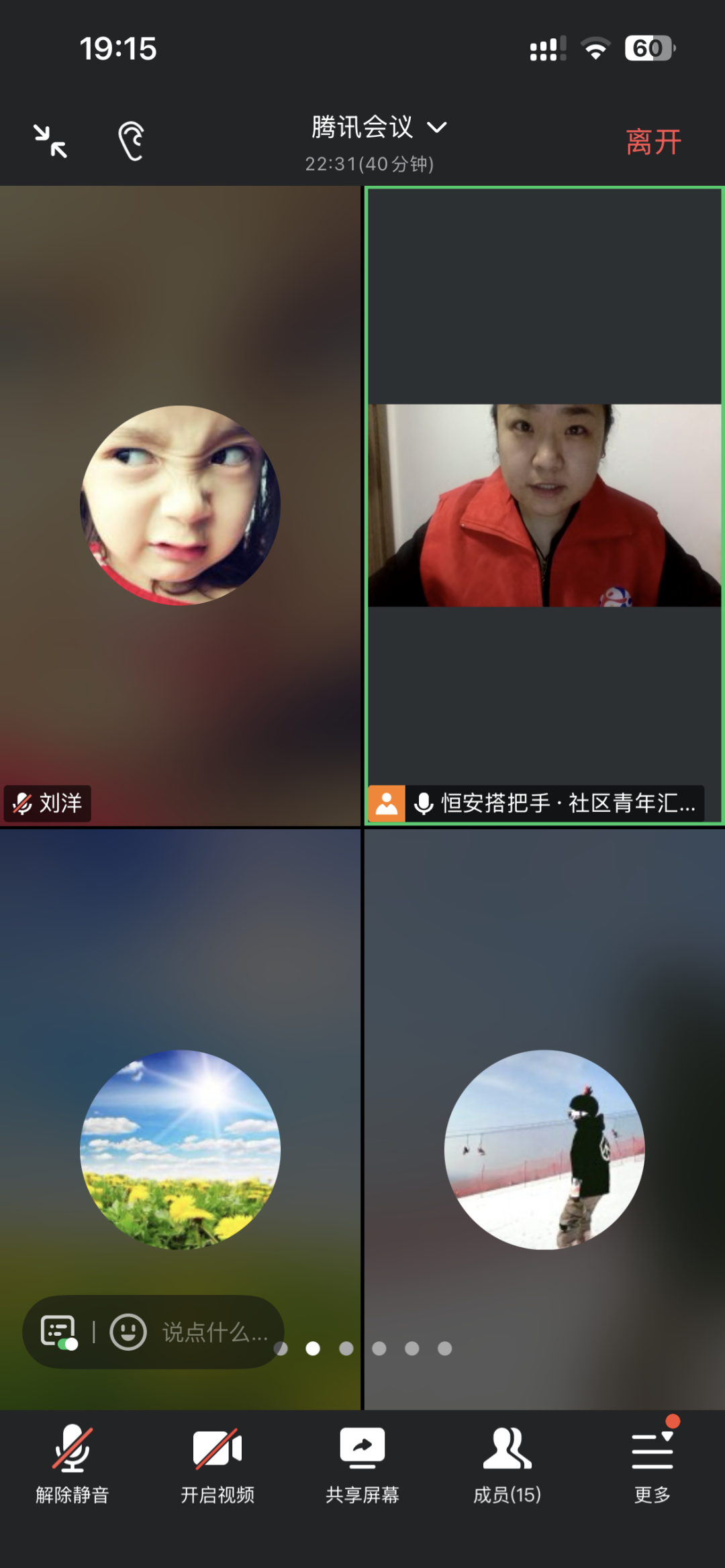Open 刘洋's participant tile
Image resolution: width=725 pixels, height=1568 pixels.
(180, 505)
